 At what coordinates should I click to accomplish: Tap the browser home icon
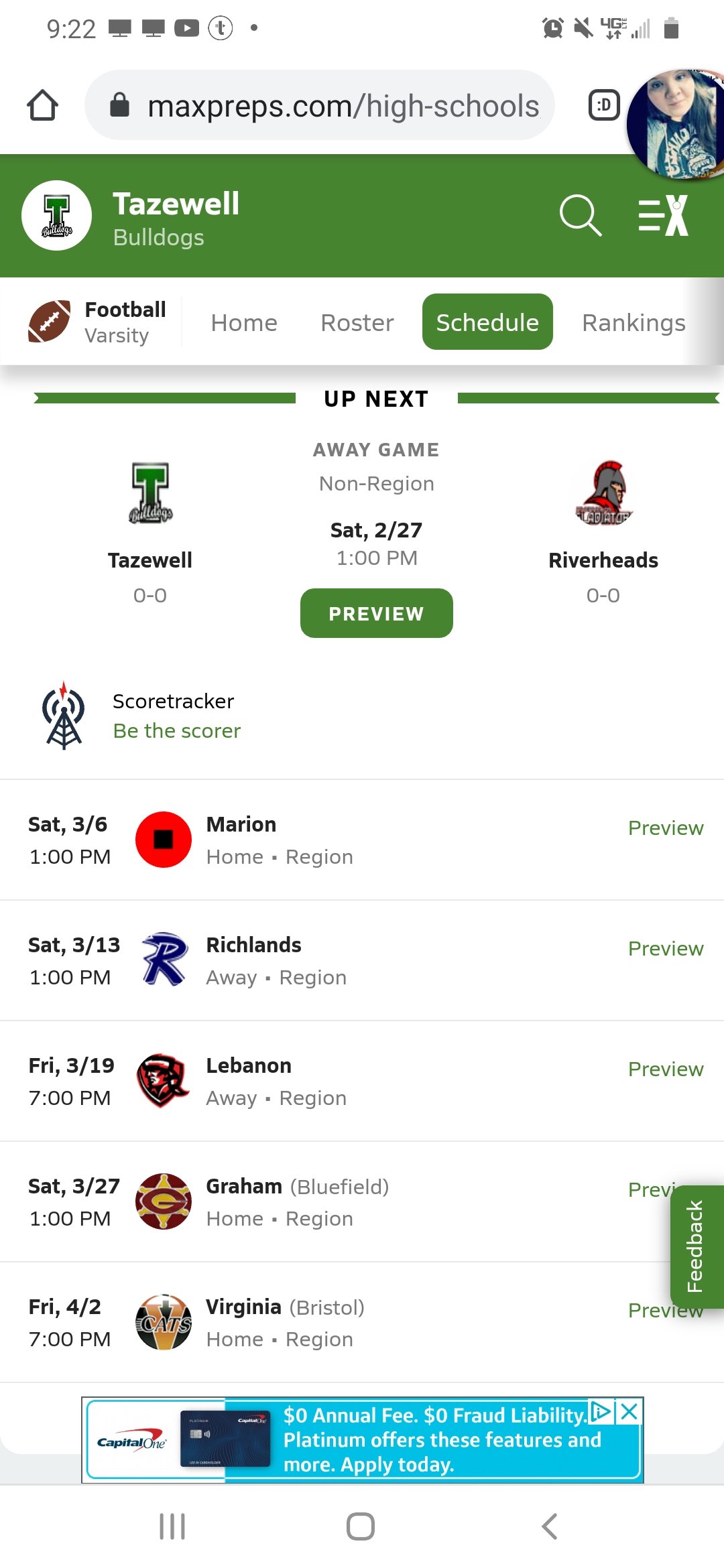coord(42,105)
